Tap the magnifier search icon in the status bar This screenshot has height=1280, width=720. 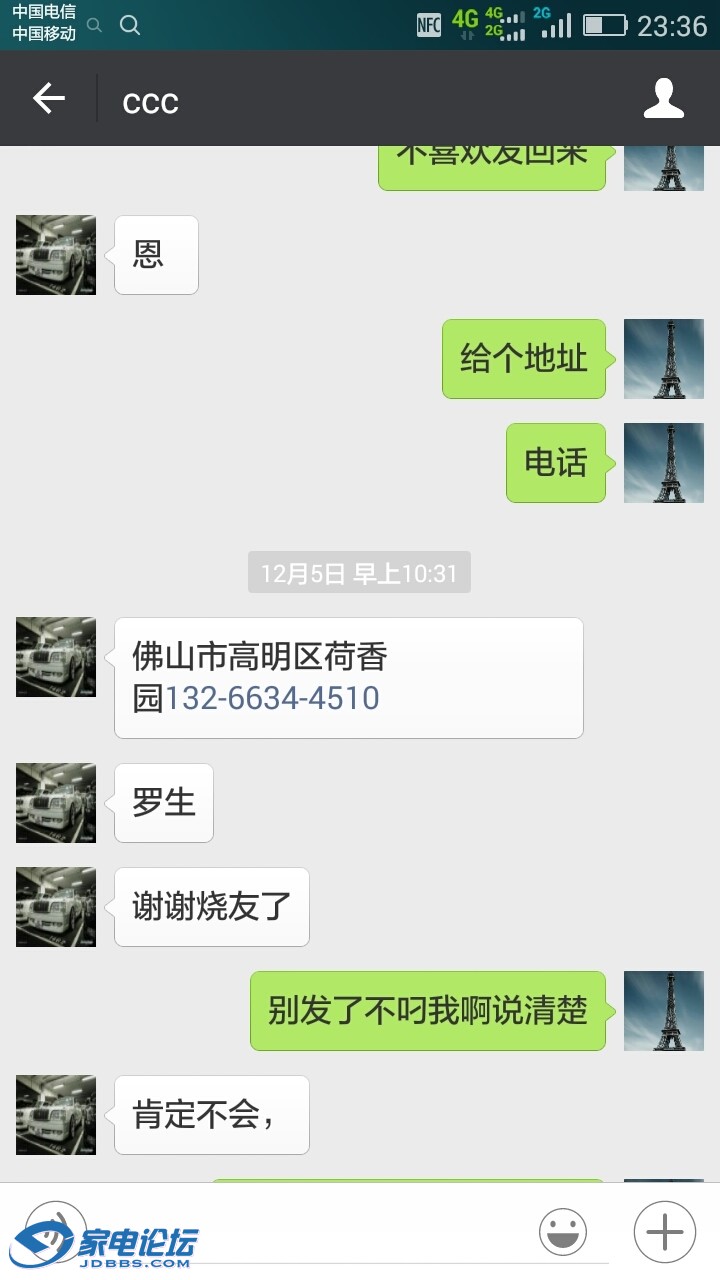click(x=130, y=27)
